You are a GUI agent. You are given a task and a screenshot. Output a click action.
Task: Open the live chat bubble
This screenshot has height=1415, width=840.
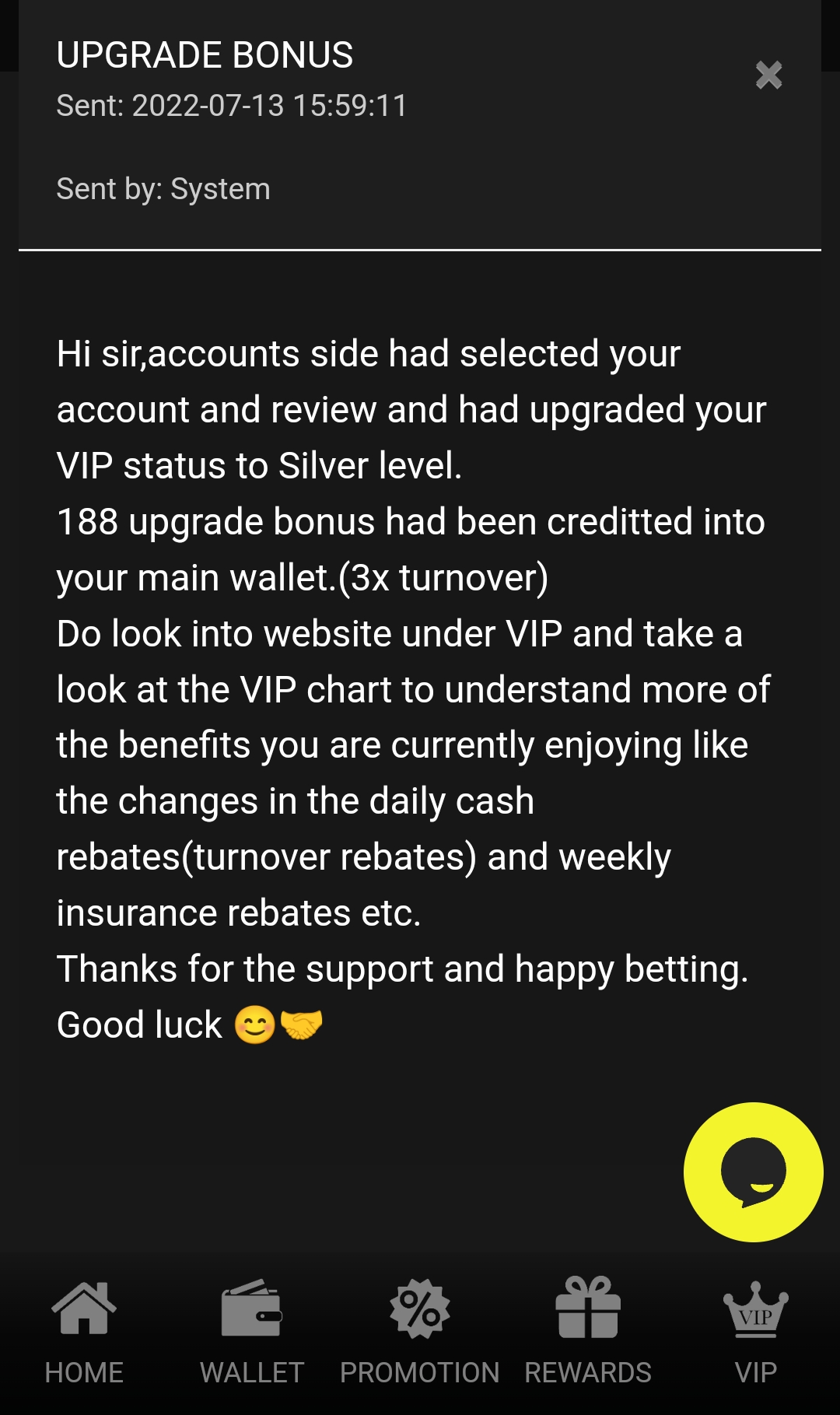[x=753, y=1172]
